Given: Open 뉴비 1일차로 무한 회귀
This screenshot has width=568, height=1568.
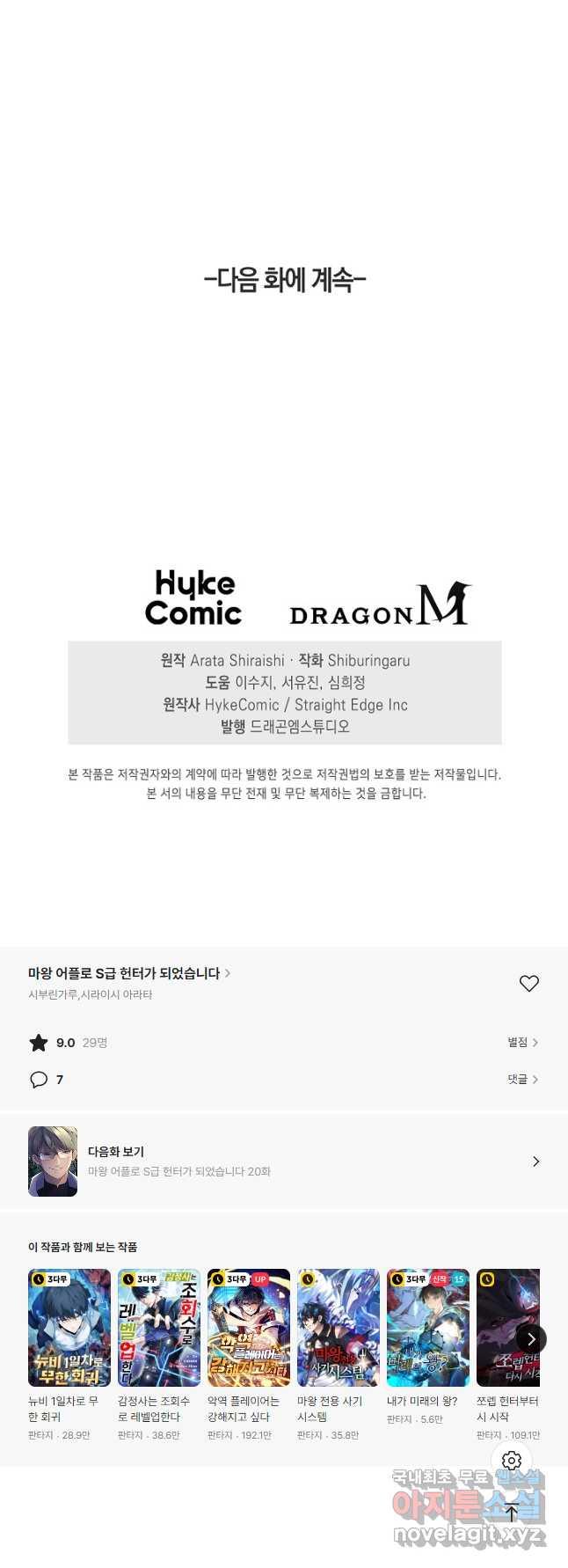Looking at the screenshot, I should [x=69, y=1328].
